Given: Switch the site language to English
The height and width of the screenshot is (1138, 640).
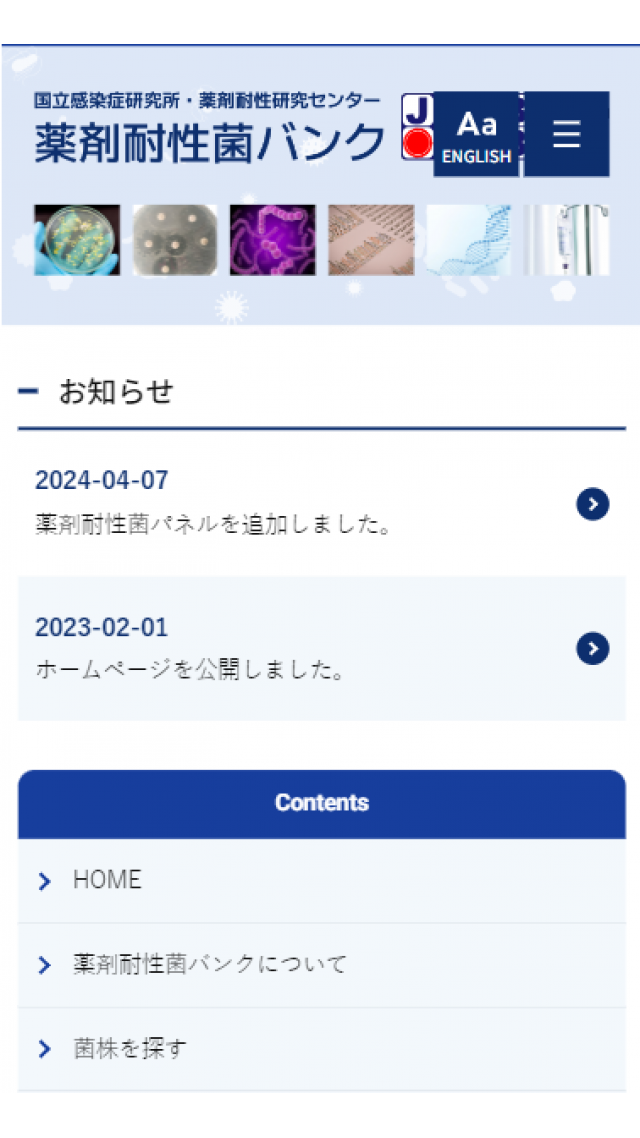Looking at the screenshot, I should click(476, 135).
